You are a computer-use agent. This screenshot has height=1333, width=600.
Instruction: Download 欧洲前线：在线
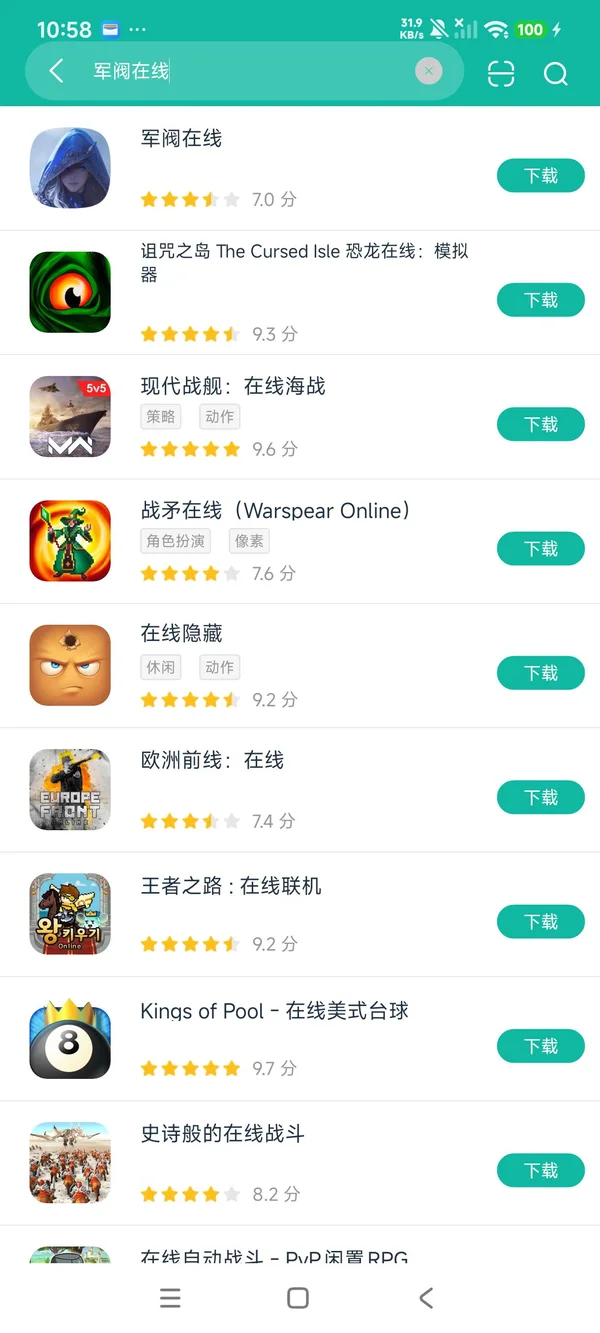tap(540, 797)
